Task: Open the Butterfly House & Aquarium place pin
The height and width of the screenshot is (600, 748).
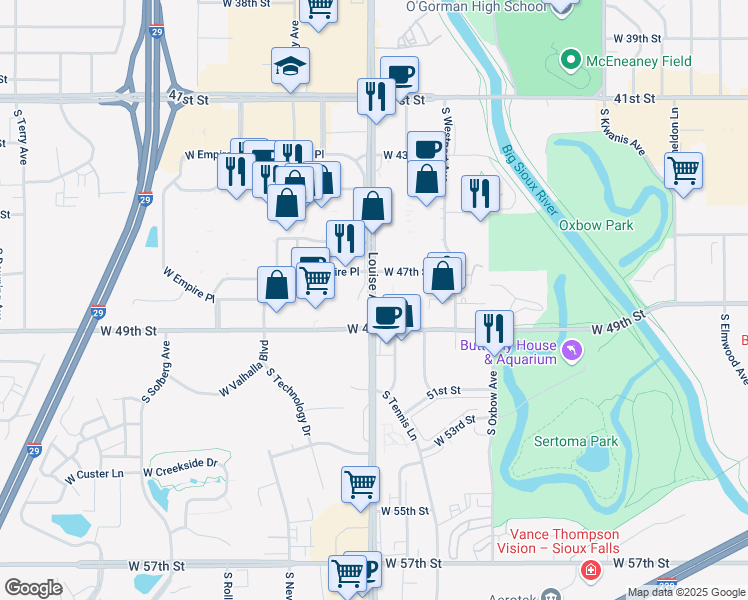Action: tap(571, 351)
